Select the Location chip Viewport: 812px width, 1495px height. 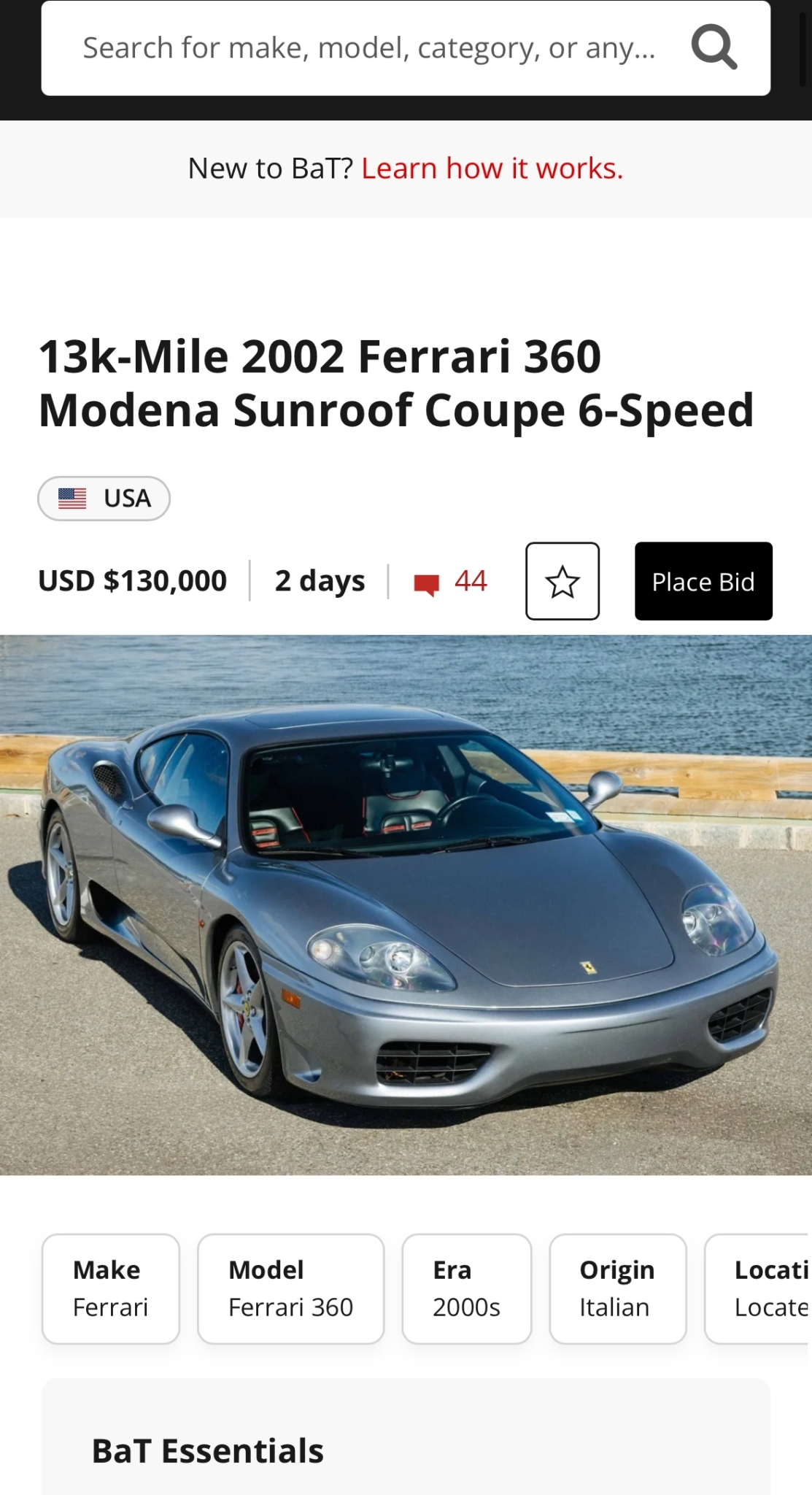coord(762,1288)
